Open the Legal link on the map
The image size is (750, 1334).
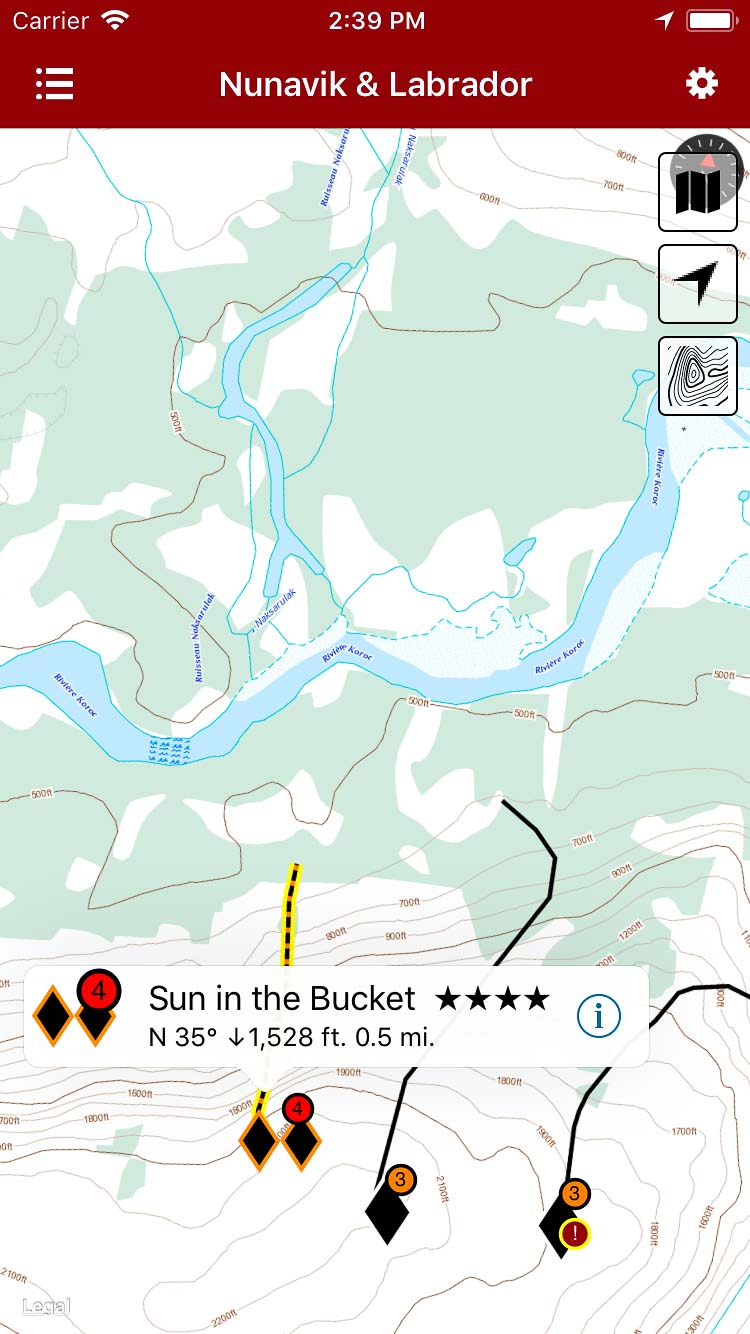pos(46,1306)
